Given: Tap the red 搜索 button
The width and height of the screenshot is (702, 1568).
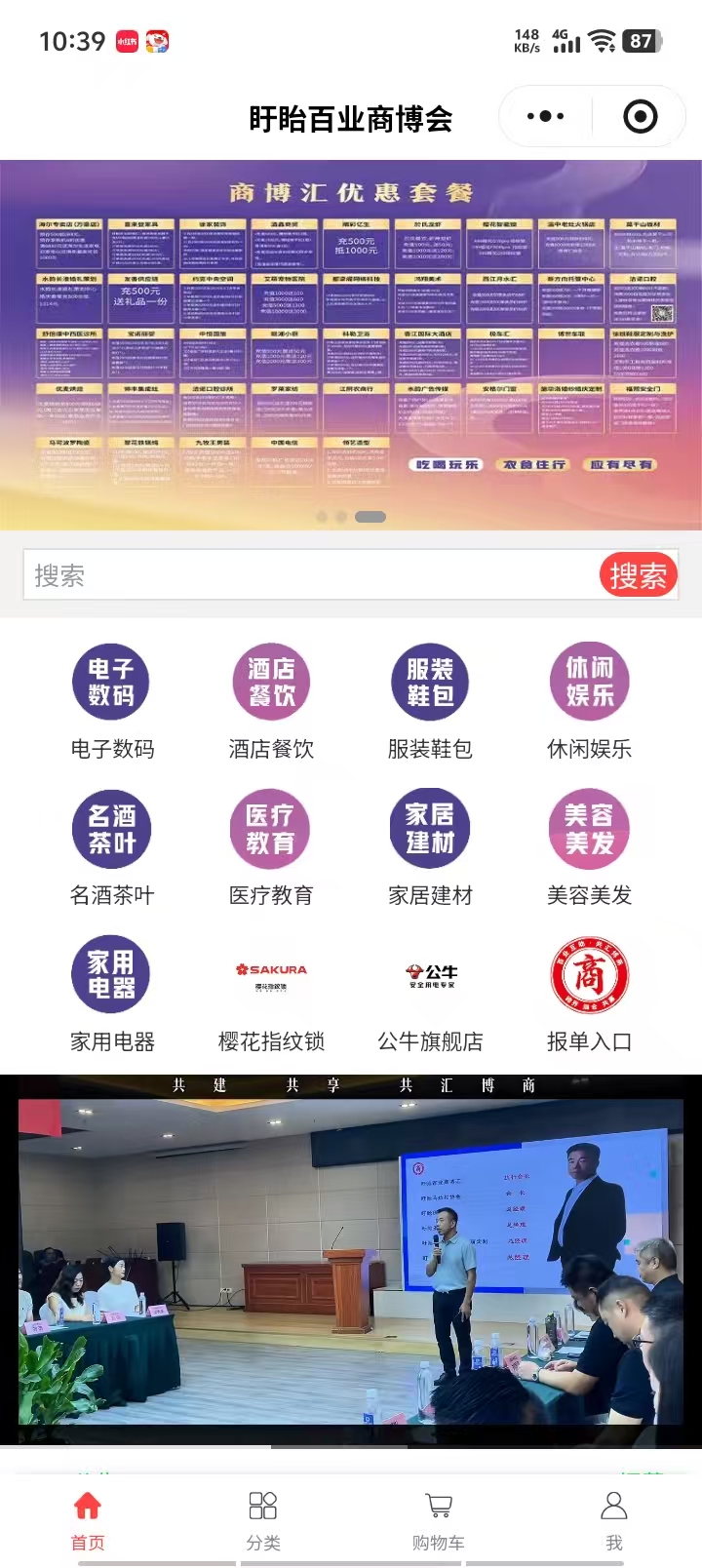Looking at the screenshot, I should coord(638,575).
